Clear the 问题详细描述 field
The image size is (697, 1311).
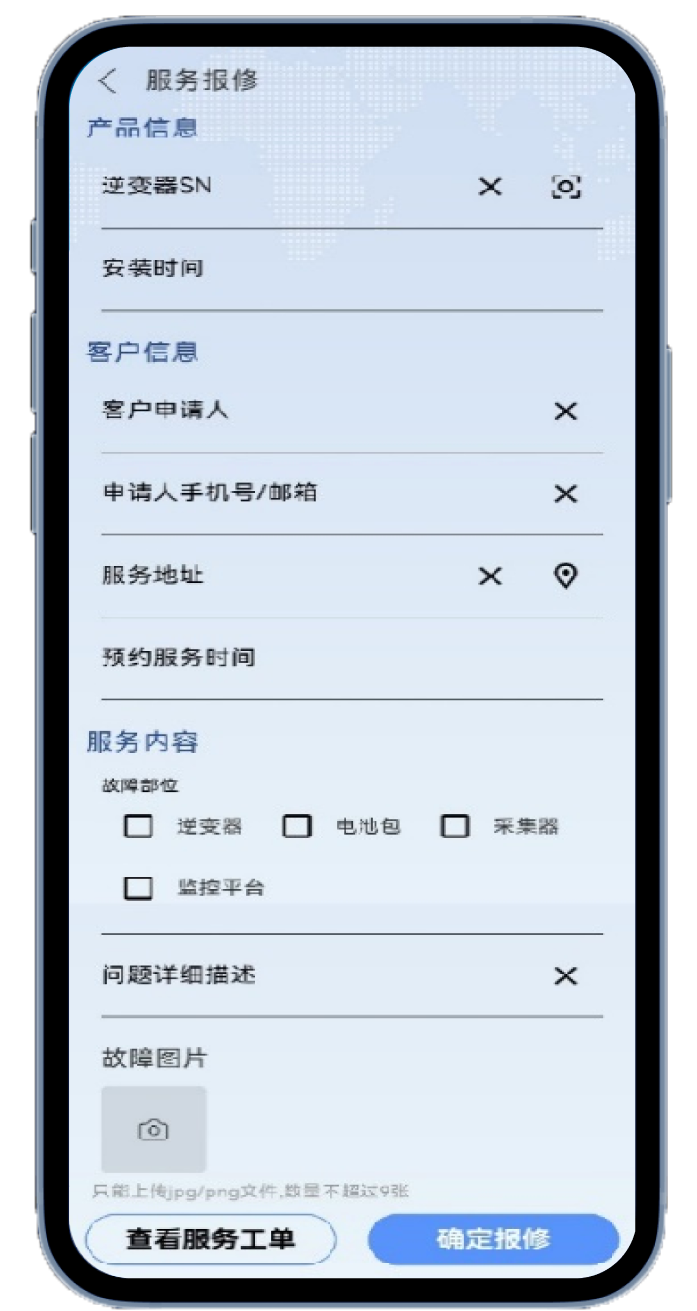coord(566,976)
